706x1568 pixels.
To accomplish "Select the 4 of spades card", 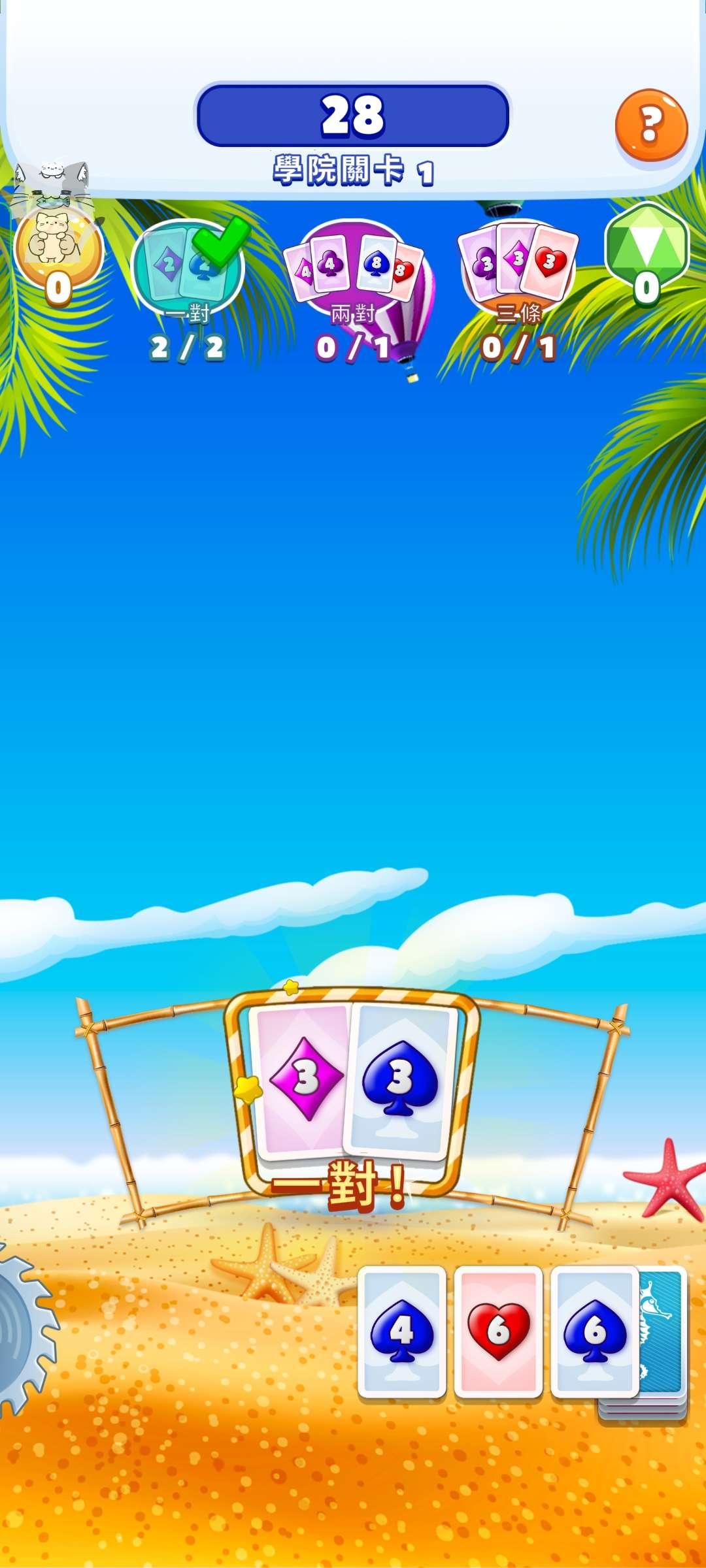I will click(x=402, y=1332).
